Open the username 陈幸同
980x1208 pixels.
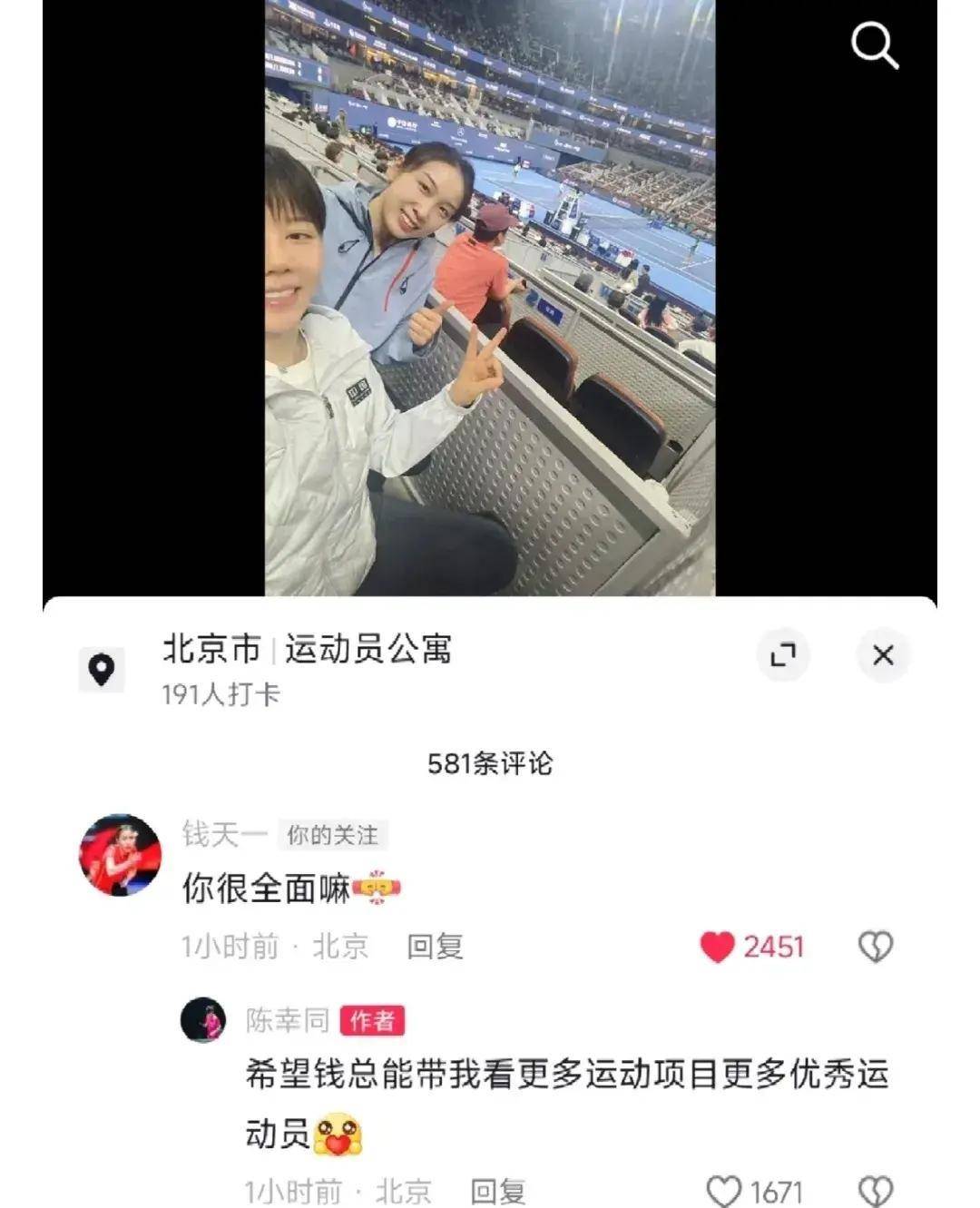tap(287, 1020)
